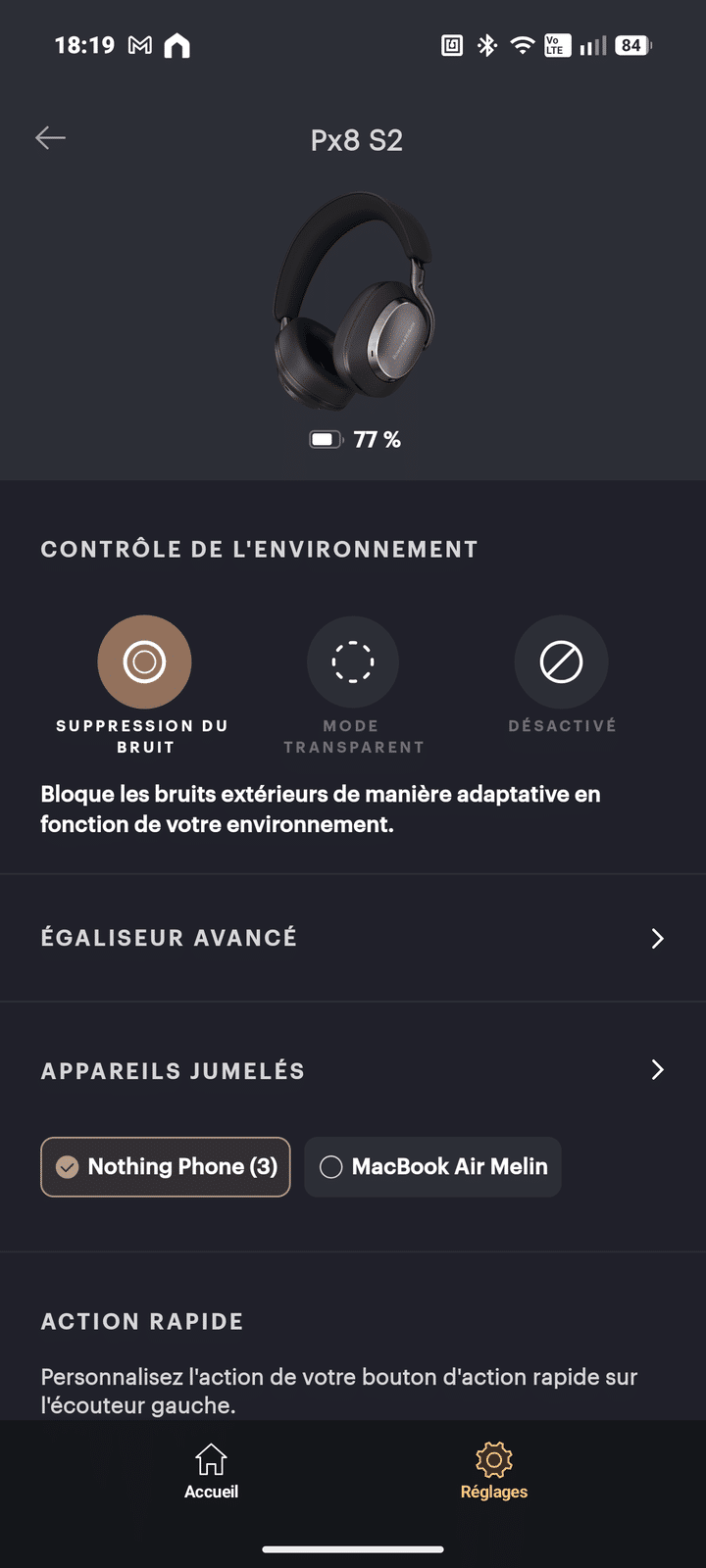Switch to Mode Transparent
Image resolution: width=706 pixels, height=1568 pixels.
tap(353, 662)
